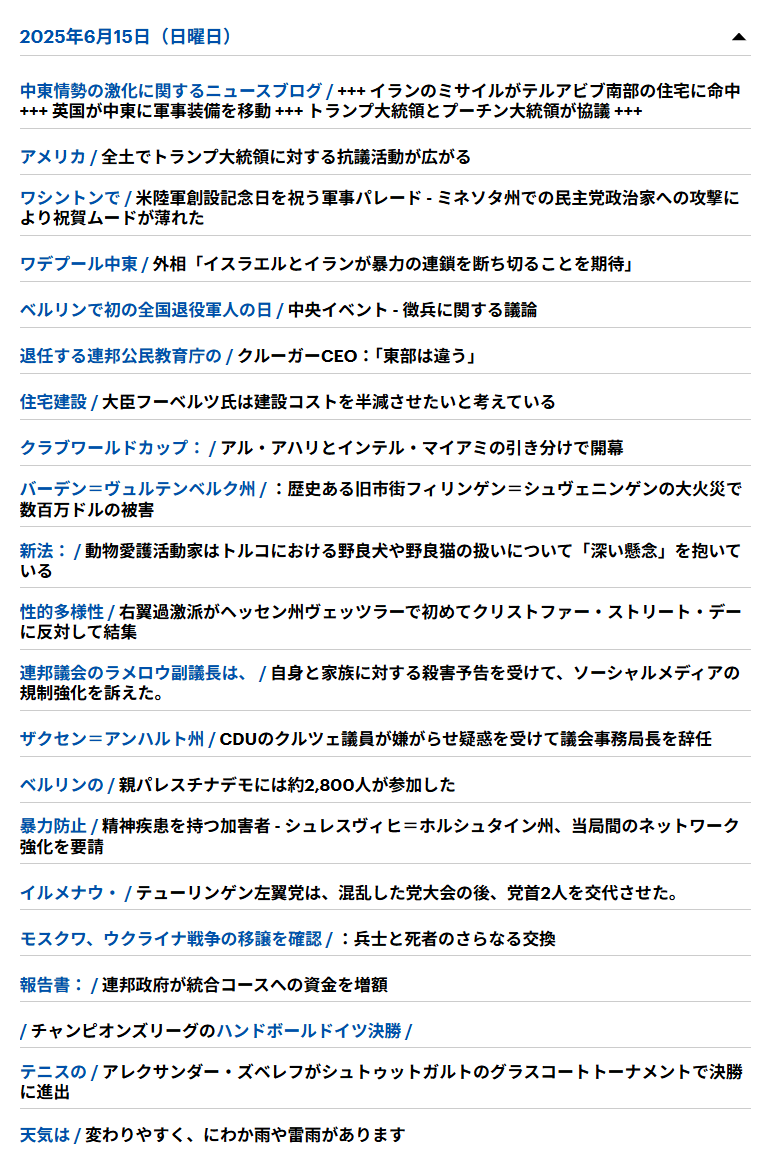Collapse the 2025年6月15日 section arrow

738,37
